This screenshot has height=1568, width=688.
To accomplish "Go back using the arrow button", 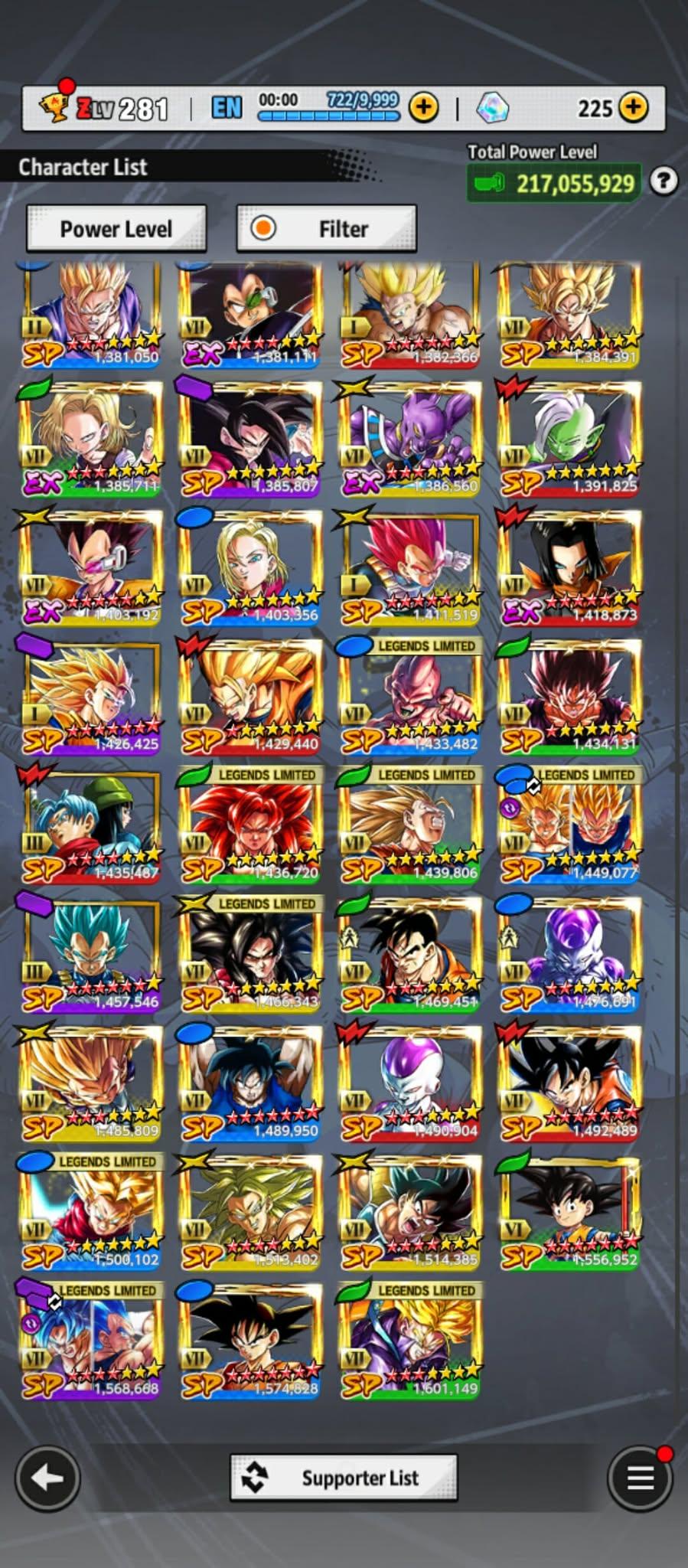I will (x=47, y=1478).
